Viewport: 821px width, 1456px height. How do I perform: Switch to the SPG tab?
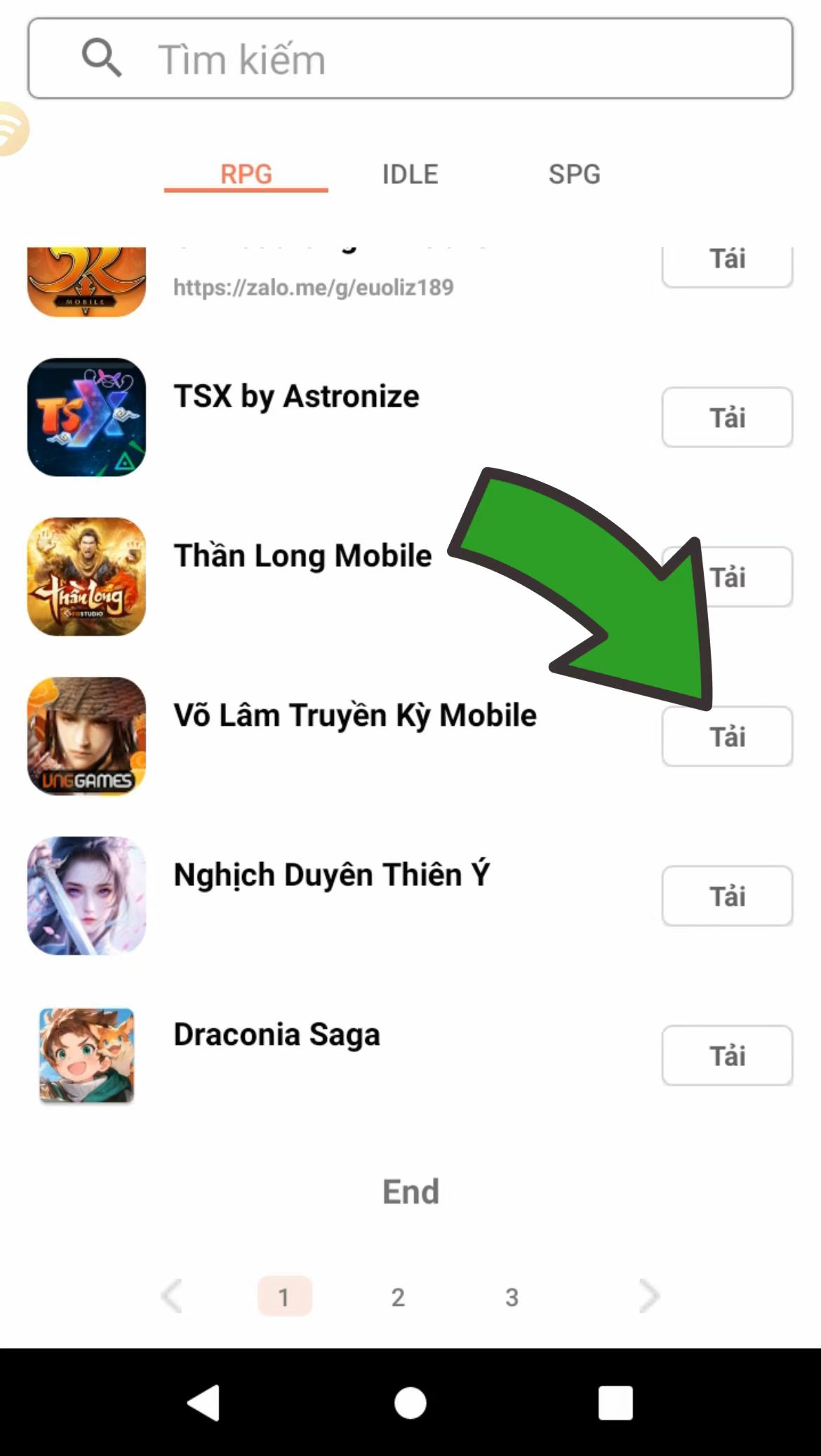pyautogui.click(x=574, y=174)
